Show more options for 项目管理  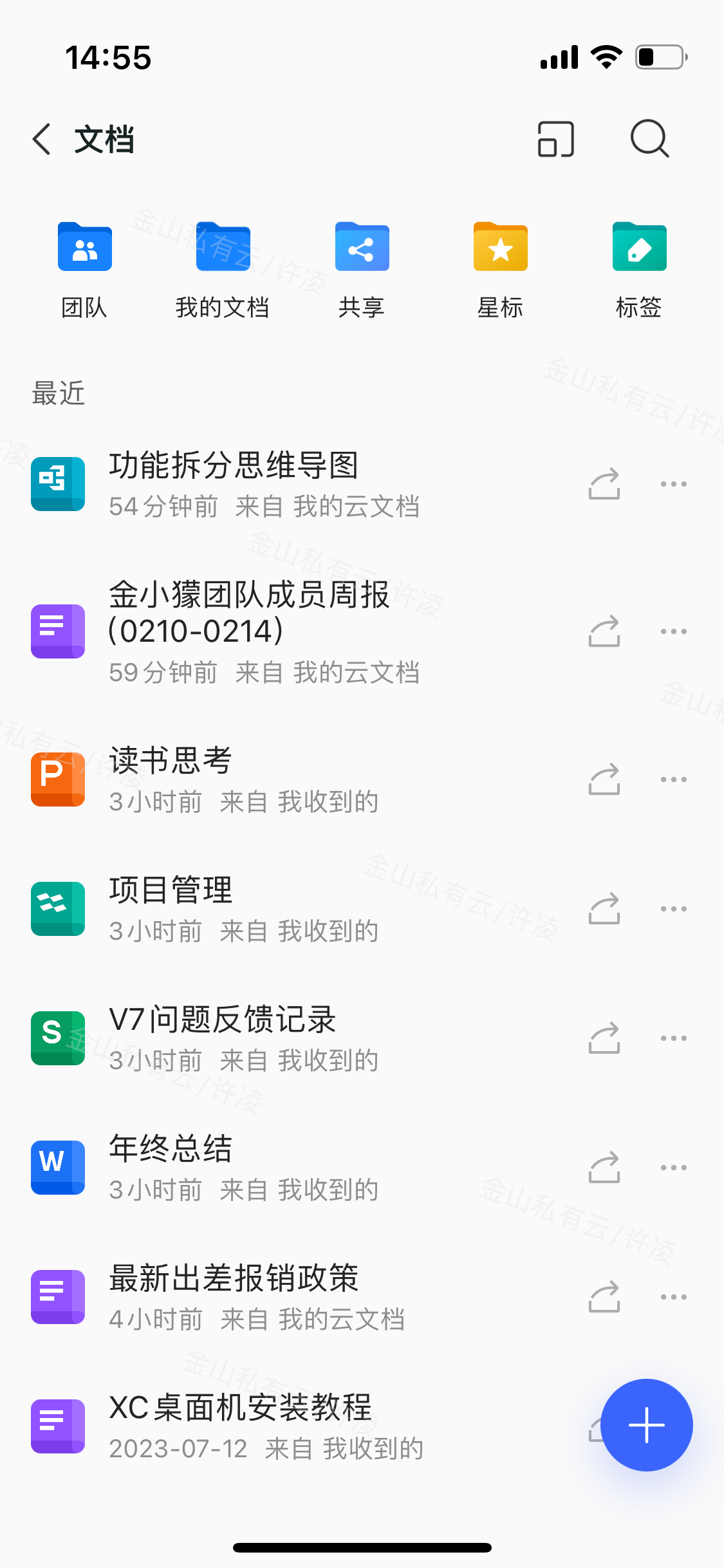pyautogui.click(x=673, y=909)
